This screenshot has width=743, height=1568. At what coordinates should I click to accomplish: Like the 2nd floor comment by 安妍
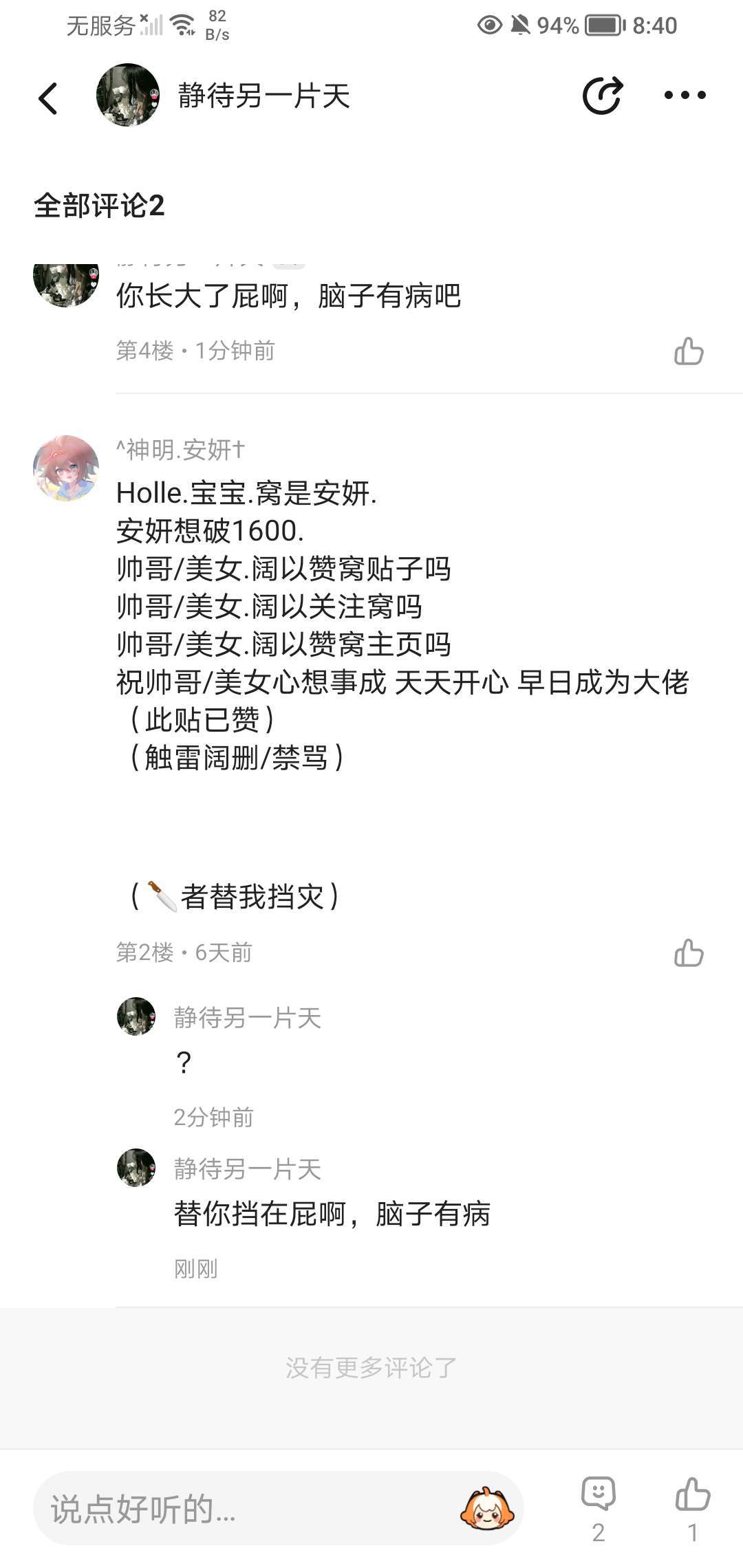[x=689, y=952]
